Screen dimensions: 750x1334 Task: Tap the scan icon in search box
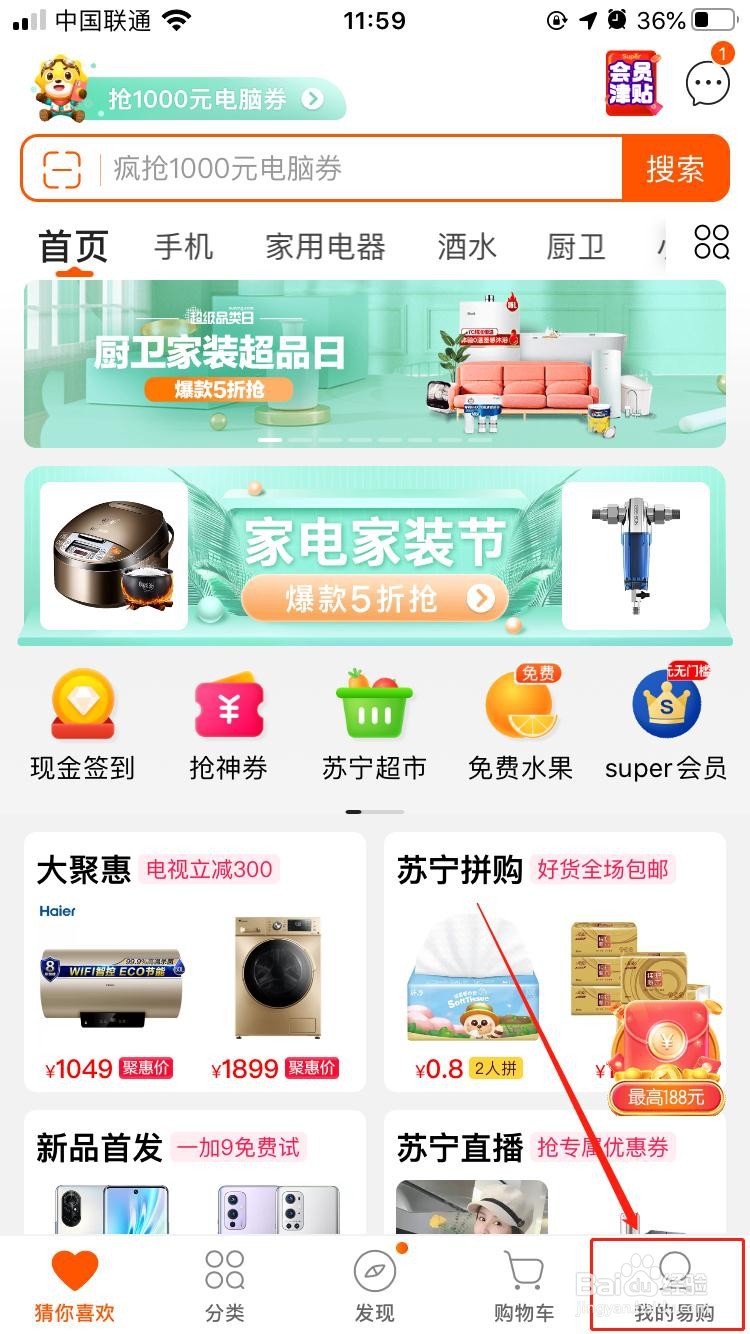pyautogui.click(x=61, y=169)
